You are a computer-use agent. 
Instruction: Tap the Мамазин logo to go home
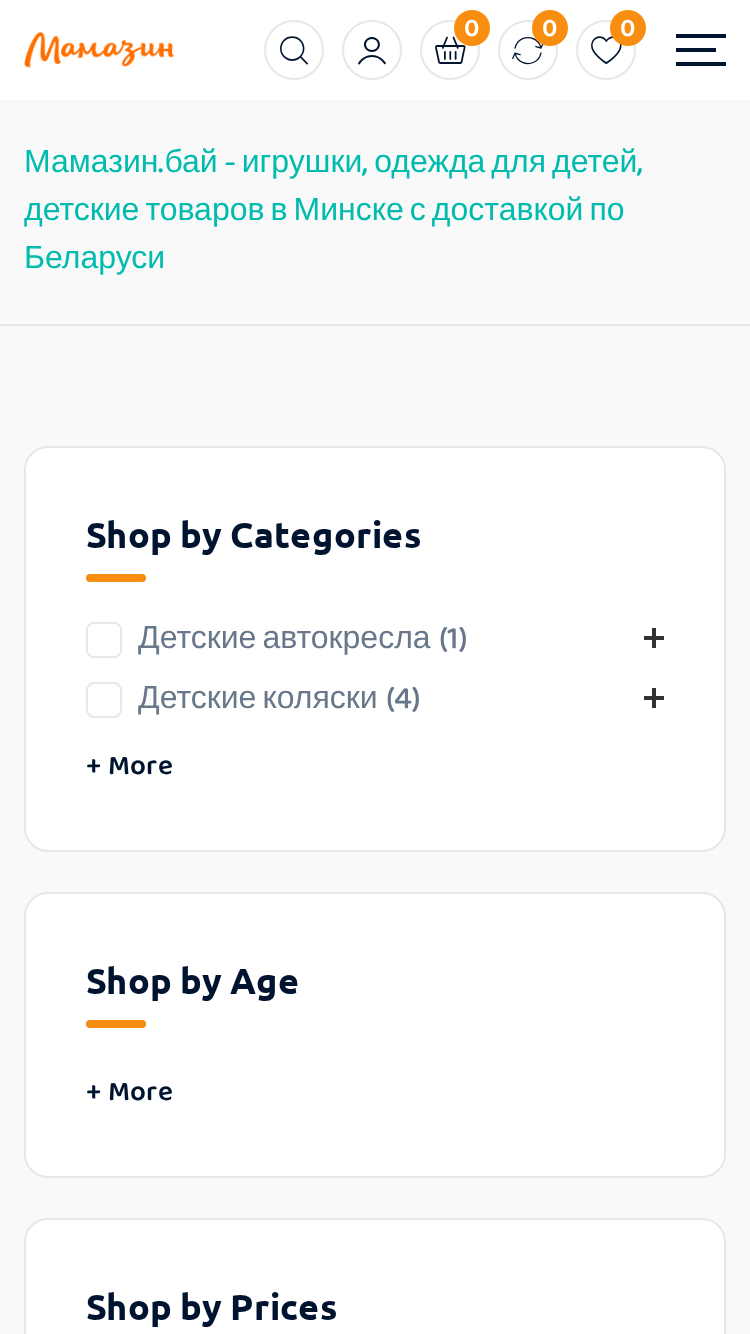click(99, 50)
